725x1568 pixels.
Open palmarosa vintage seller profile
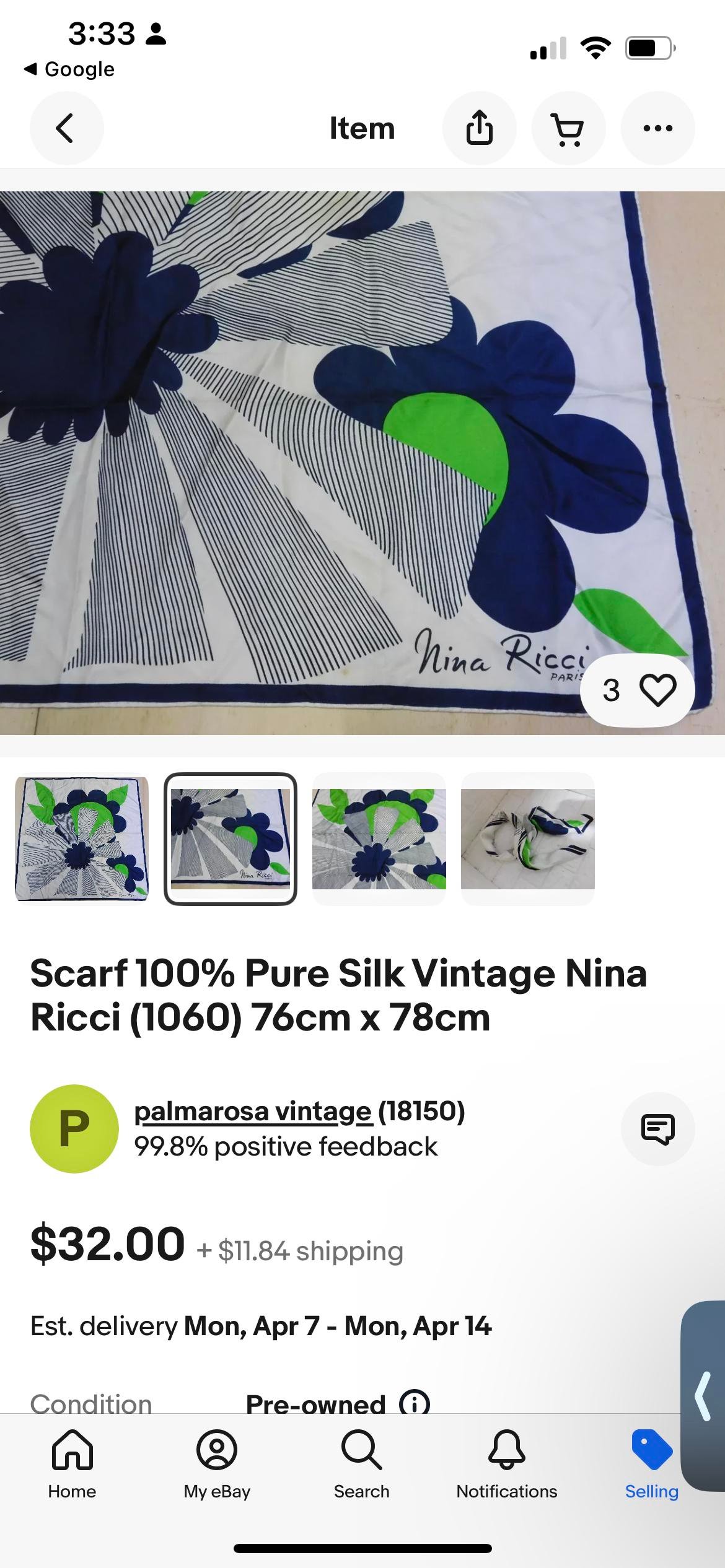coord(253,1111)
